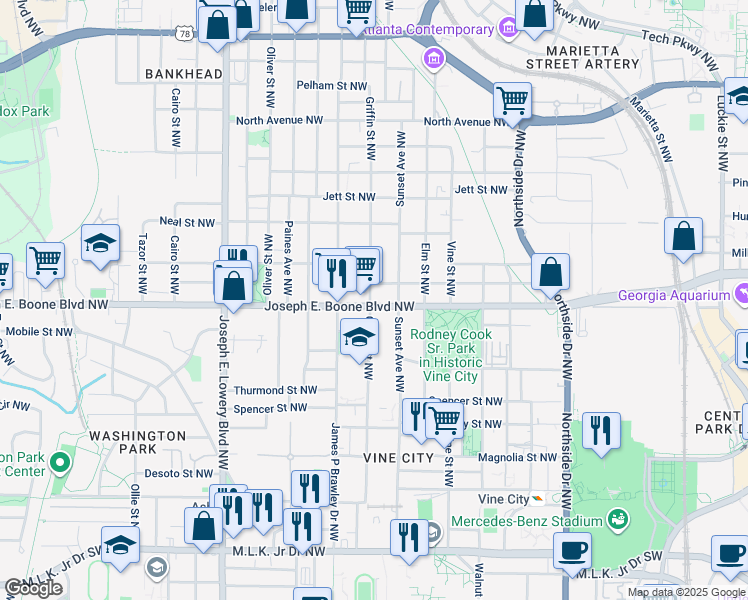Open the cart marker at North Avenue and Northside Dr
748x600 pixels.
[513, 103]
